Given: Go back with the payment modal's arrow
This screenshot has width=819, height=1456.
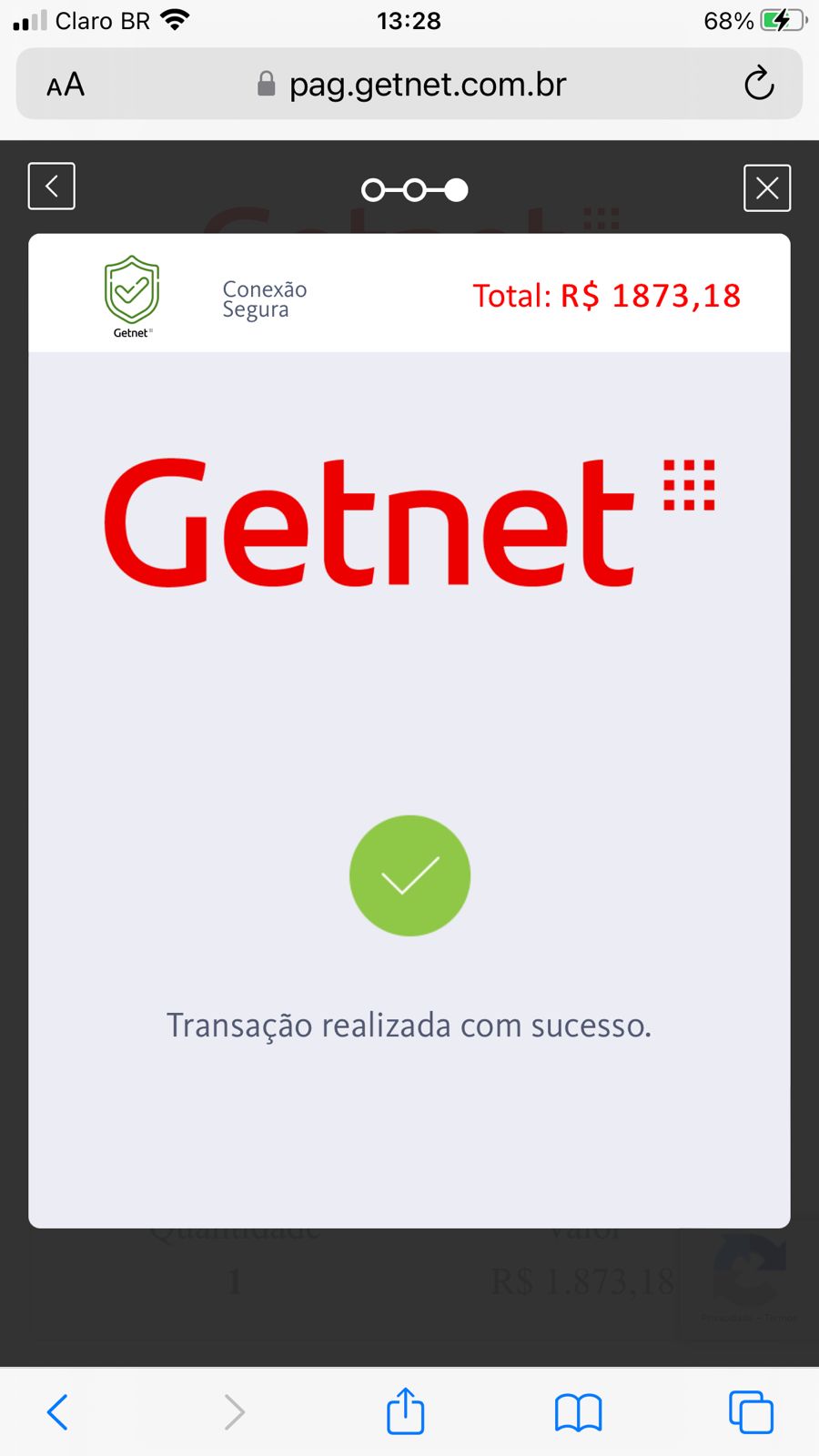Looking at the screenshot, I should coord(52,187).
